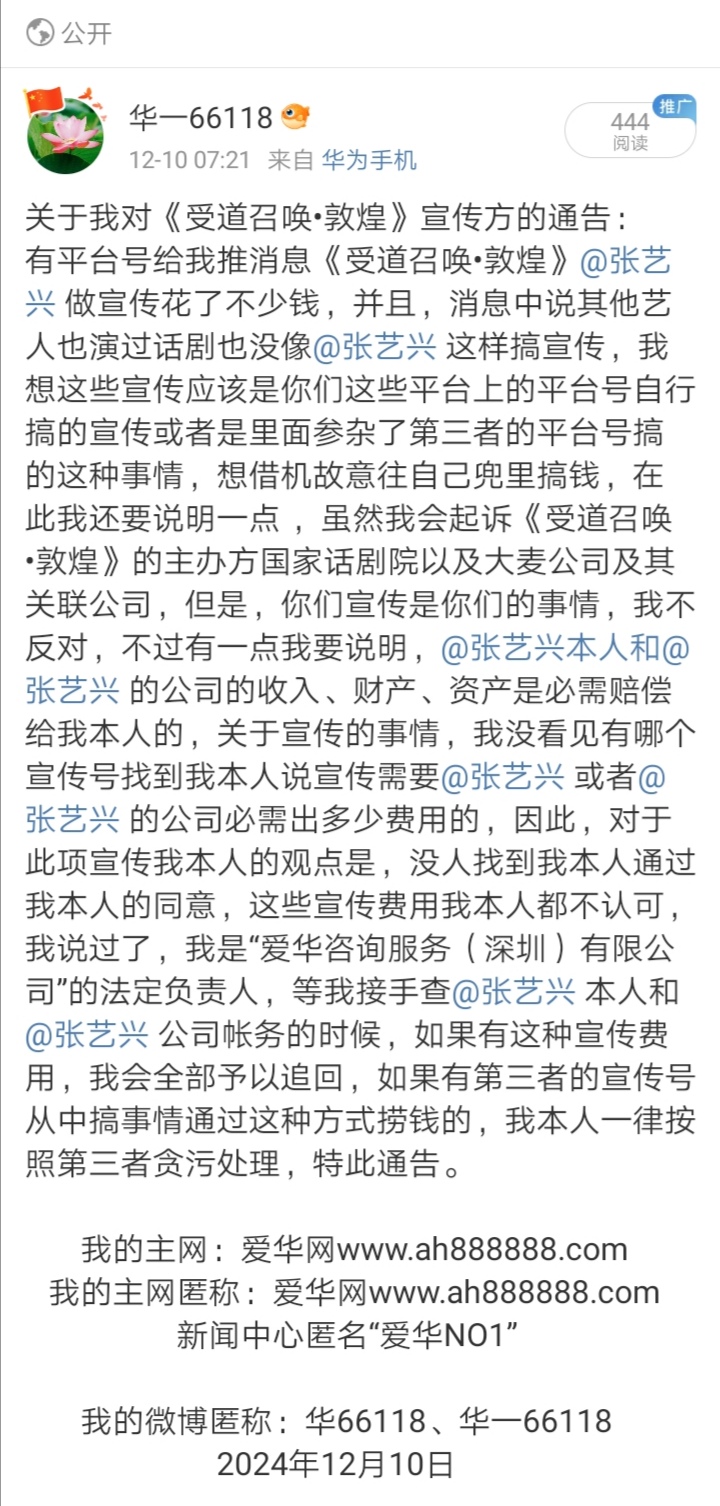Tap the 444 阅读 推广 button
This screenshot has height=1506, width=720.
point(630,131)
